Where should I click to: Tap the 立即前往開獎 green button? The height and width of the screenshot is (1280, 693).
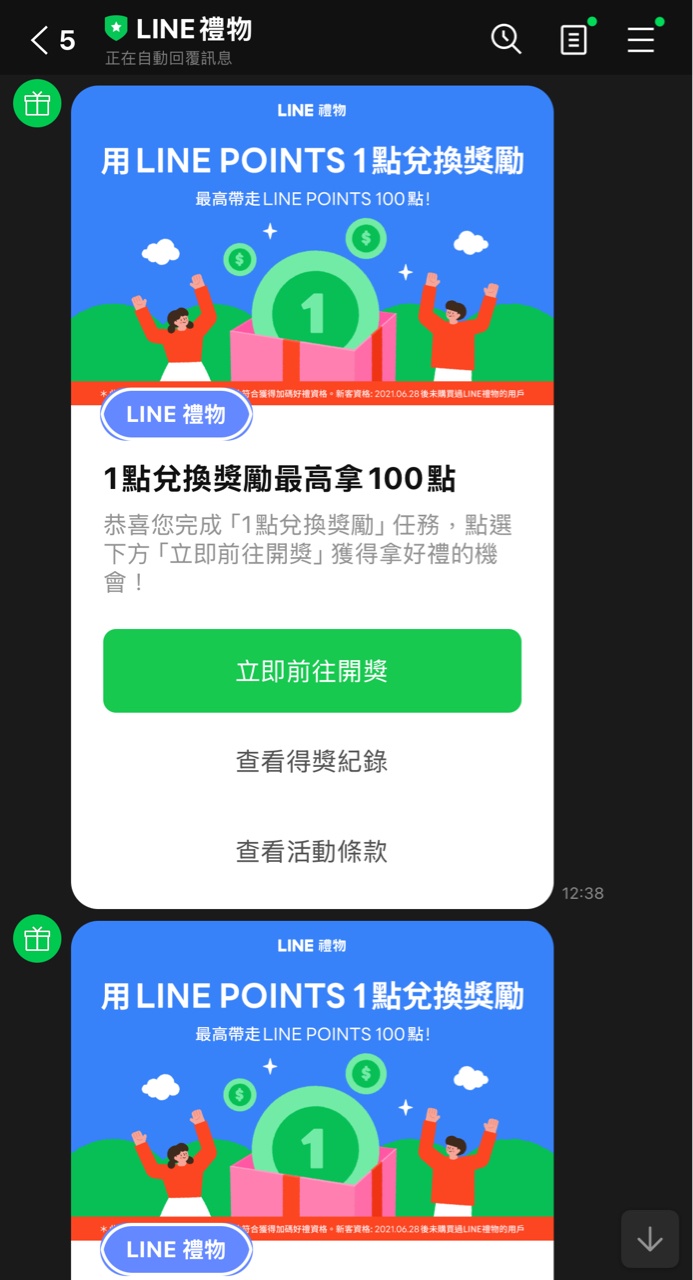pyautogui.click(x=312, y=671)
